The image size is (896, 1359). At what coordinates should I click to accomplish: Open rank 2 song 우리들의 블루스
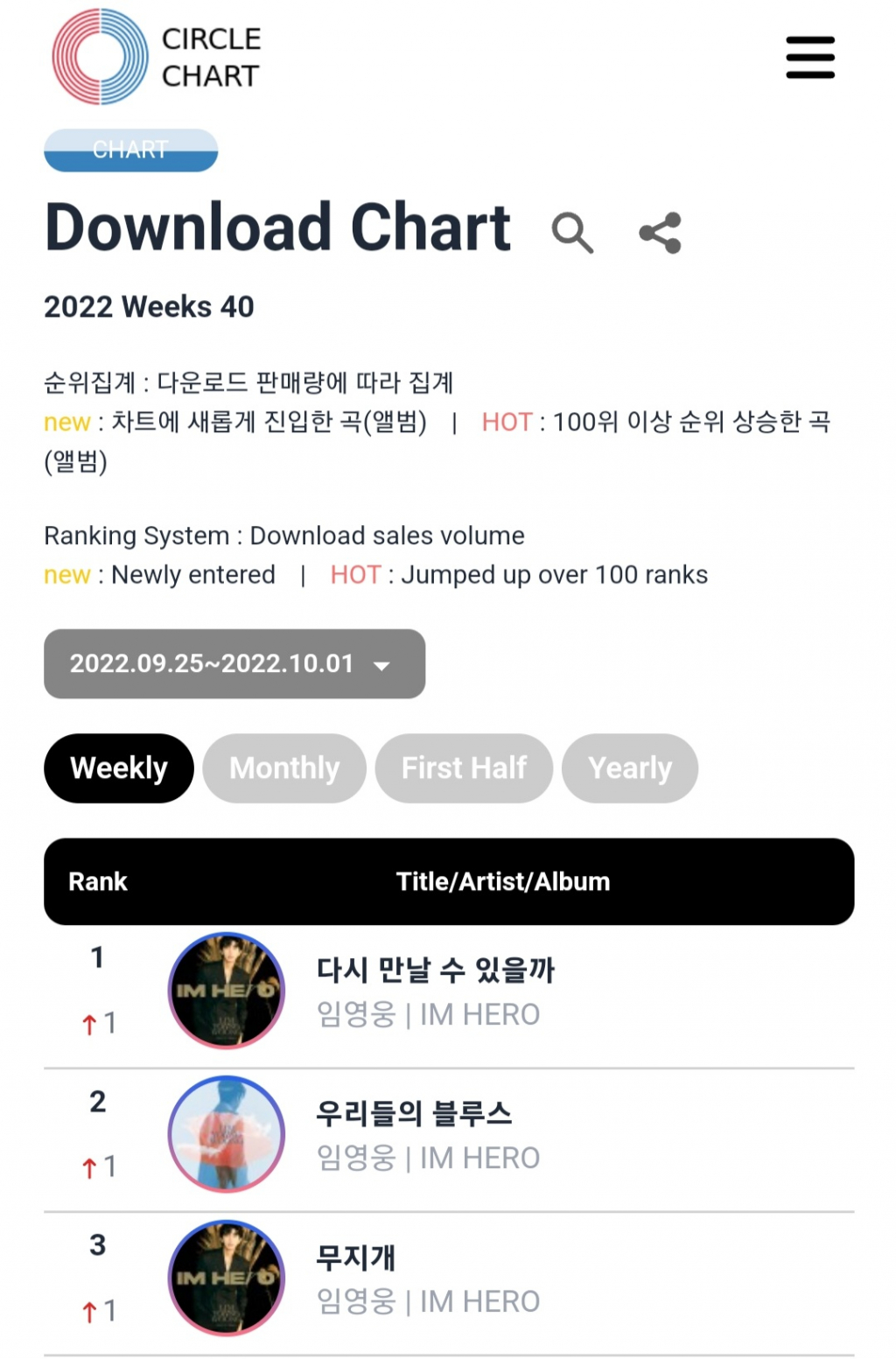[414, 1113]
